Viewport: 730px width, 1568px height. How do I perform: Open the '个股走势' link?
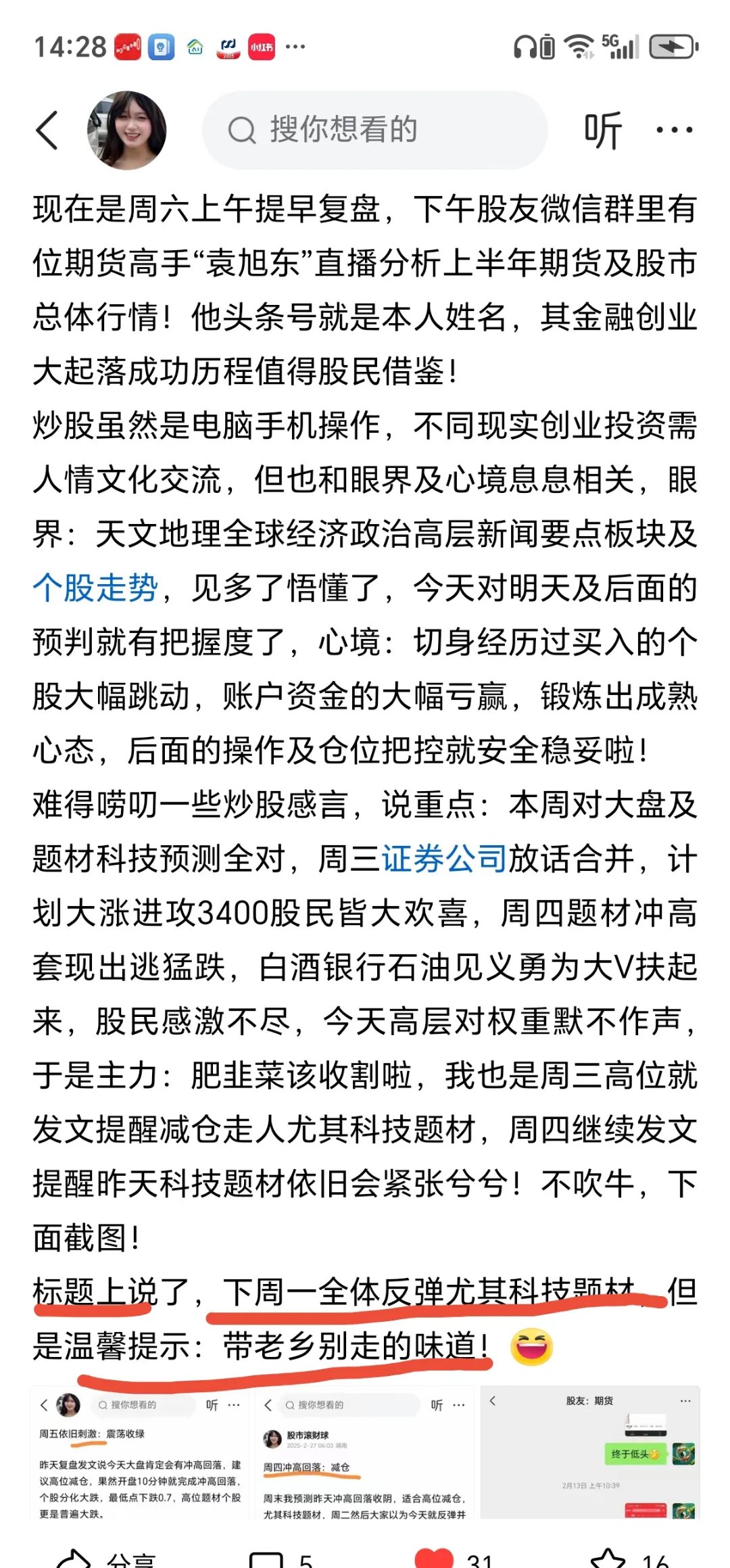pyautogui.click(x=95, y=588)
